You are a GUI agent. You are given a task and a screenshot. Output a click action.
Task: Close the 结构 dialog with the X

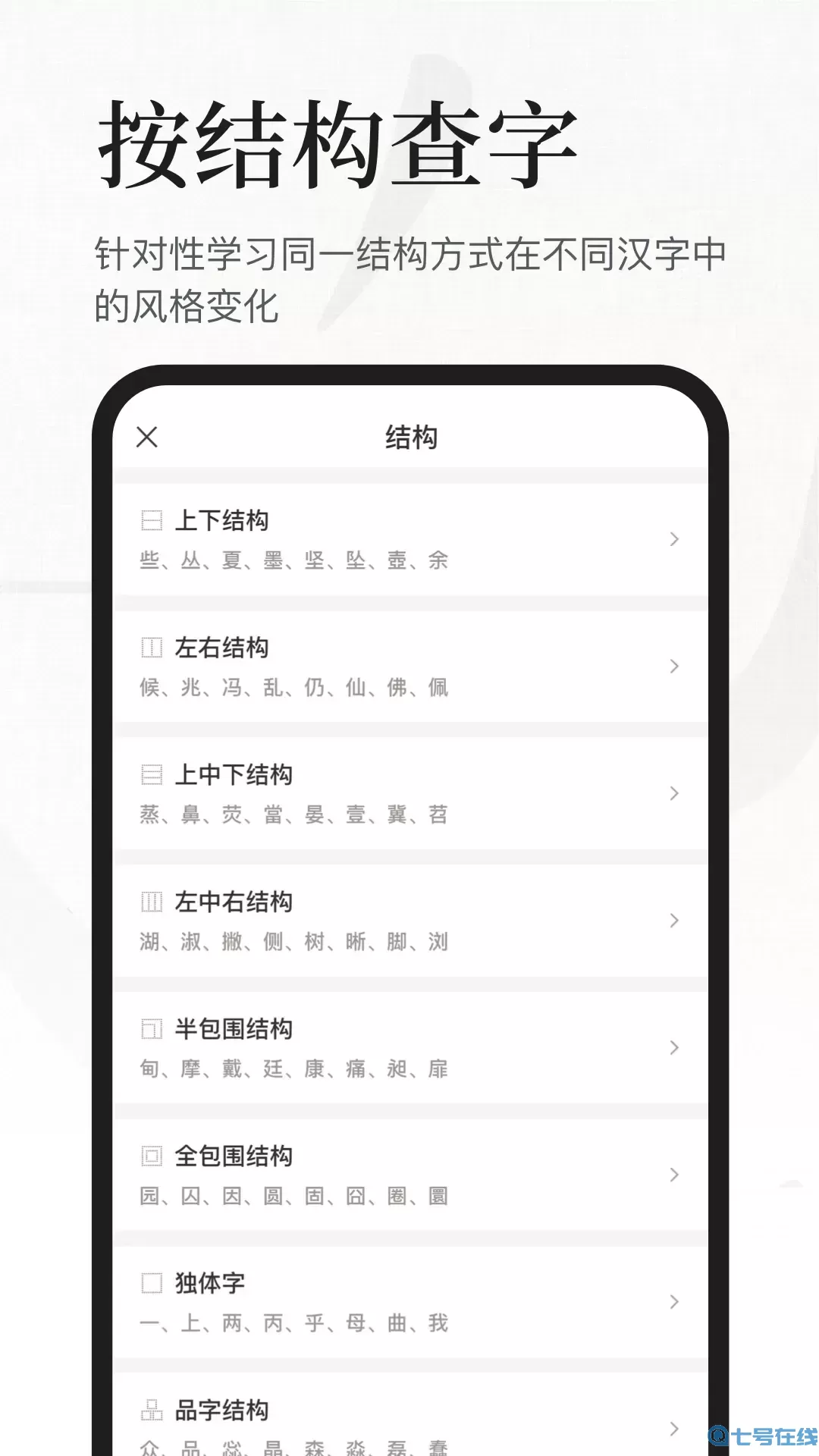pyautogui.click(x=147, y=438)
